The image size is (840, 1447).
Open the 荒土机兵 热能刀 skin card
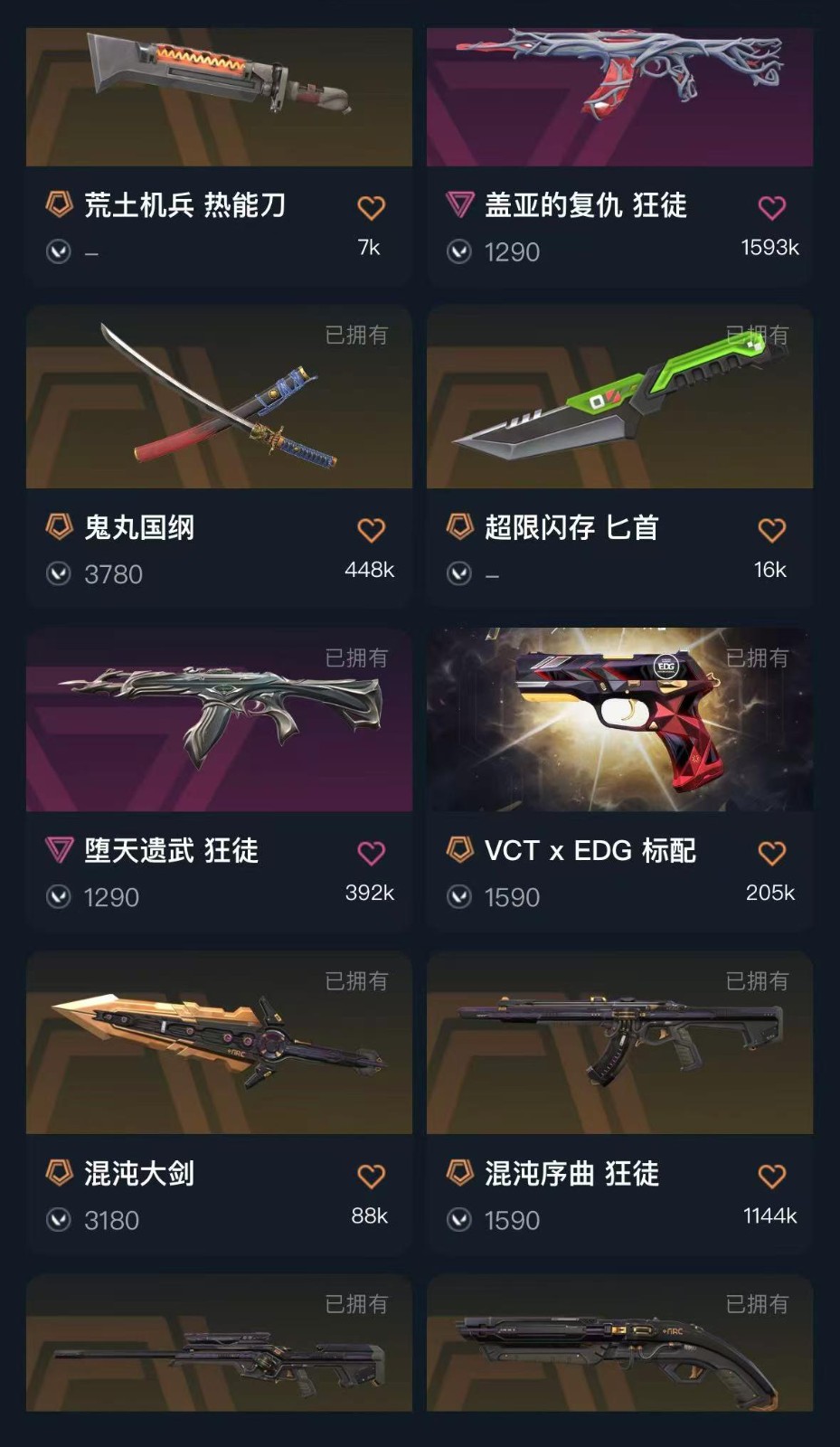pyautogui.click(x=219, y=98)
